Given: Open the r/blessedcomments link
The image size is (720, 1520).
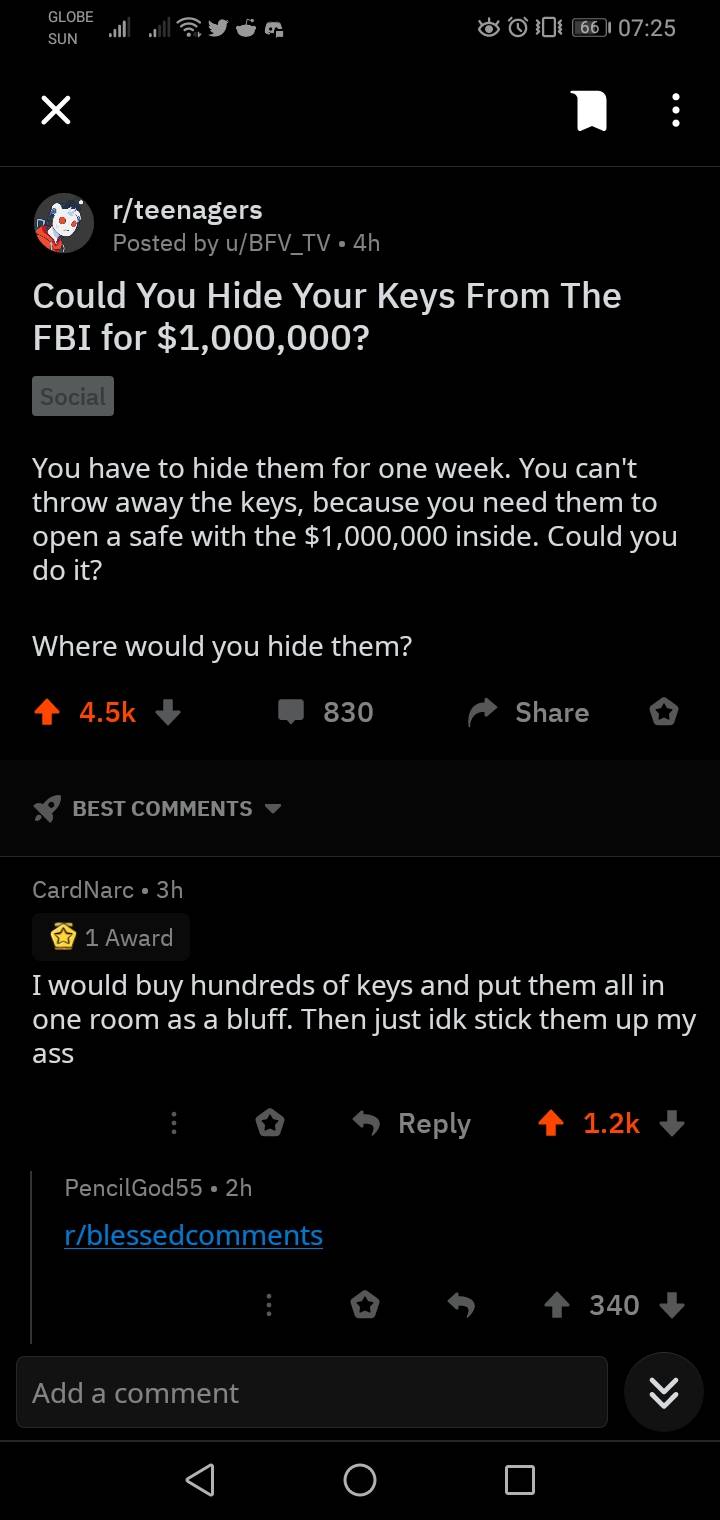Looking at the screenshot, I should coord(193,1235).
